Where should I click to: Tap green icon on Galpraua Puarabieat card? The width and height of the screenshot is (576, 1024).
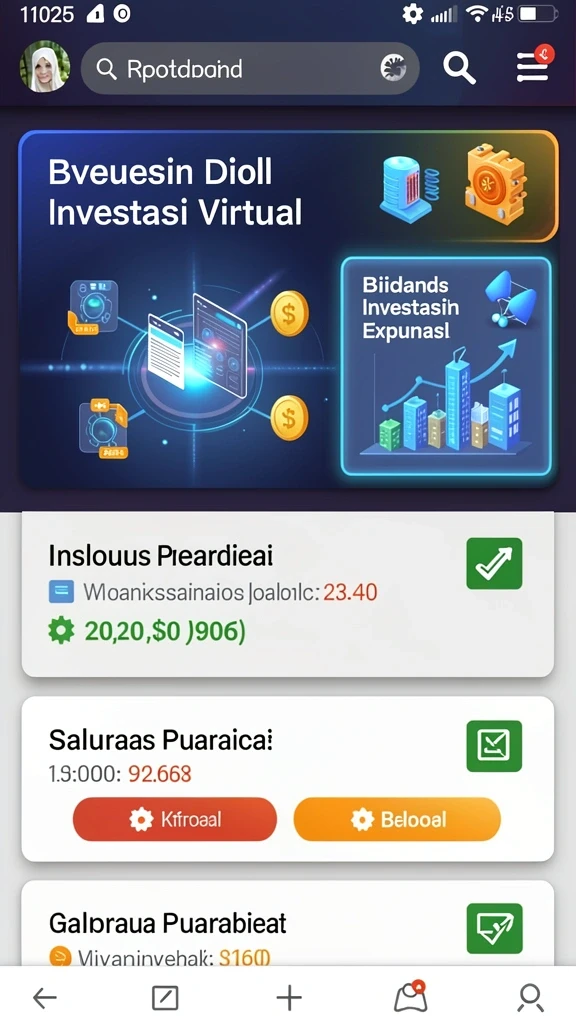[494, 928]
